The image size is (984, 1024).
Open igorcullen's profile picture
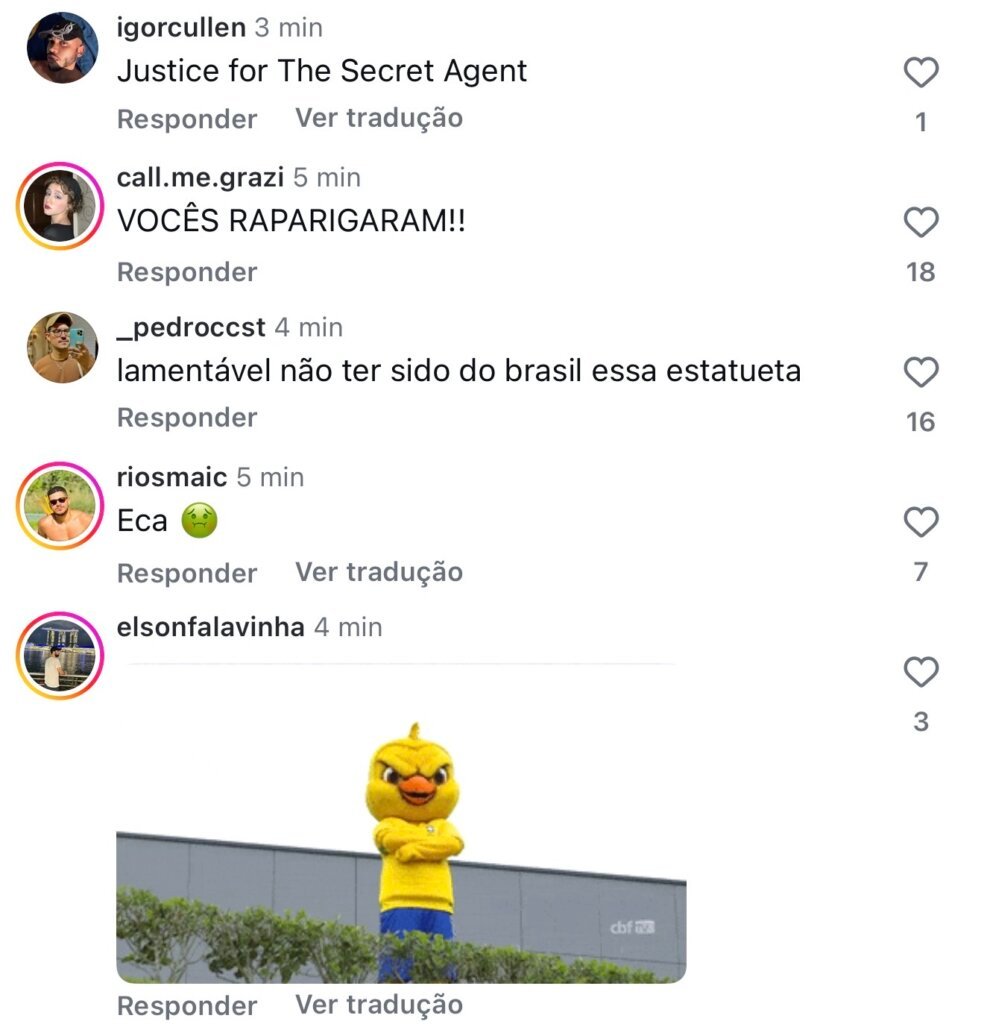pyautogui.click(x=62, y=48)
